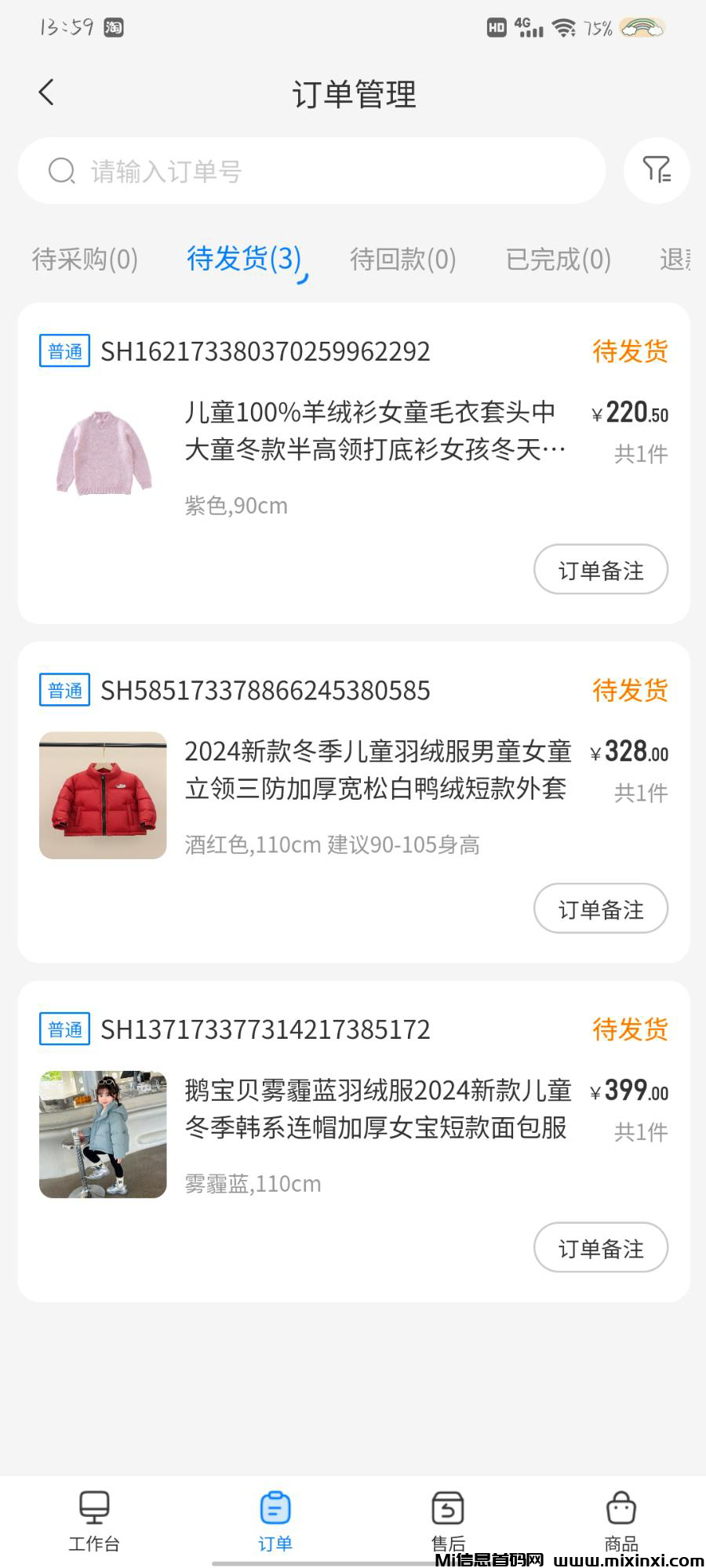706x1568 pixels.
Task: Switch to the 商品 tab
Action: (x=620, y=1521)
